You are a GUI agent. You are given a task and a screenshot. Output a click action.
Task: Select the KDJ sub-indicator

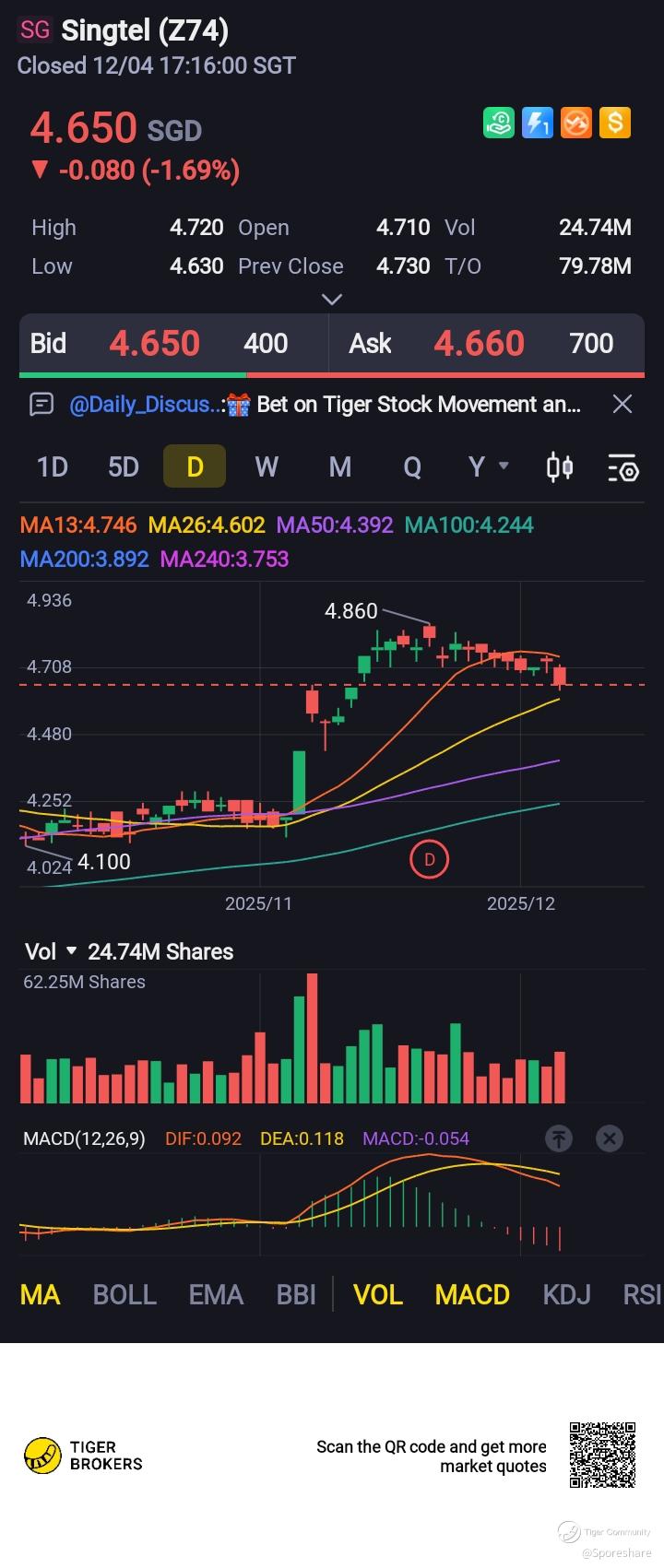[566, 1294]
